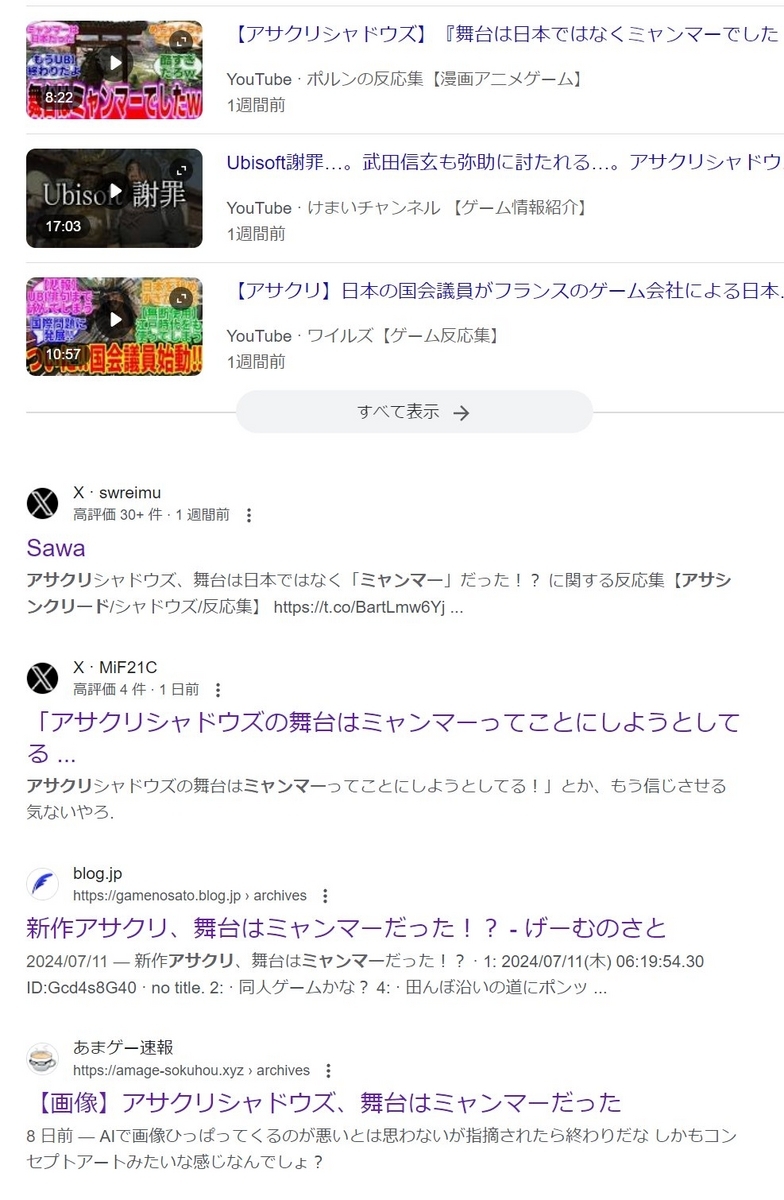Open 【アサクリシャドウズ】舞台は日本ではなく video title
Screen dimensions: 784x1200
click(x=503, y=35)
